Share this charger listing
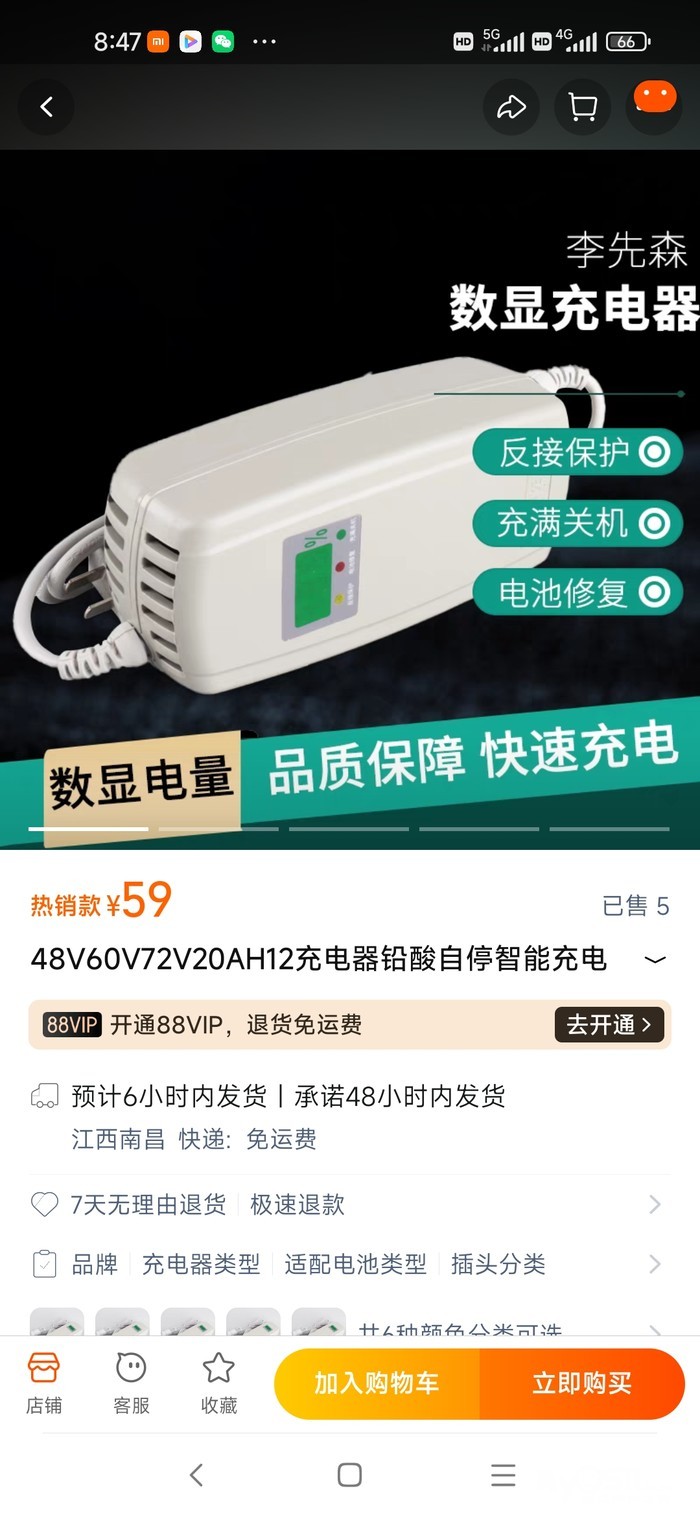This screenshot has height=1517, width=700. pos(511,107)
